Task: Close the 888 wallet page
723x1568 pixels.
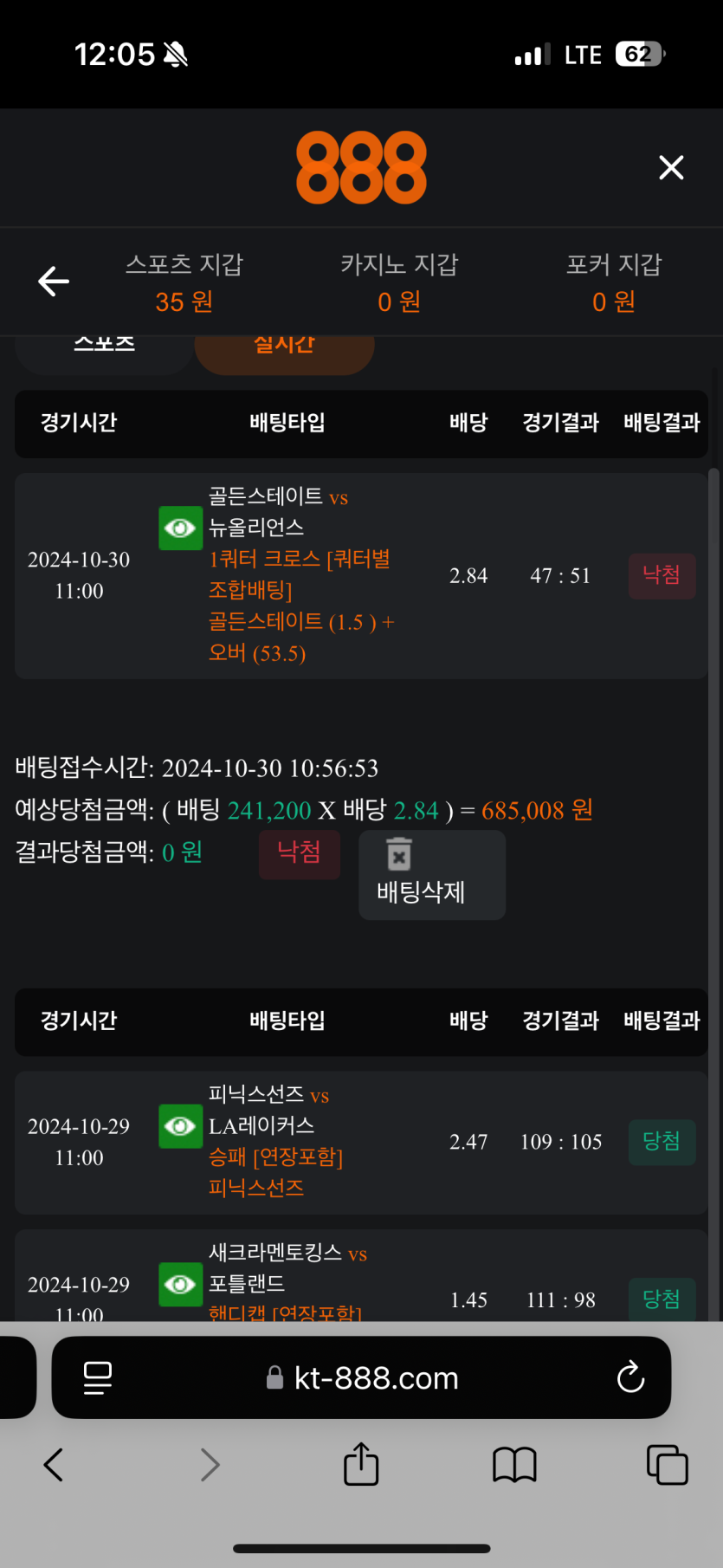Action: tap(671, 167)
